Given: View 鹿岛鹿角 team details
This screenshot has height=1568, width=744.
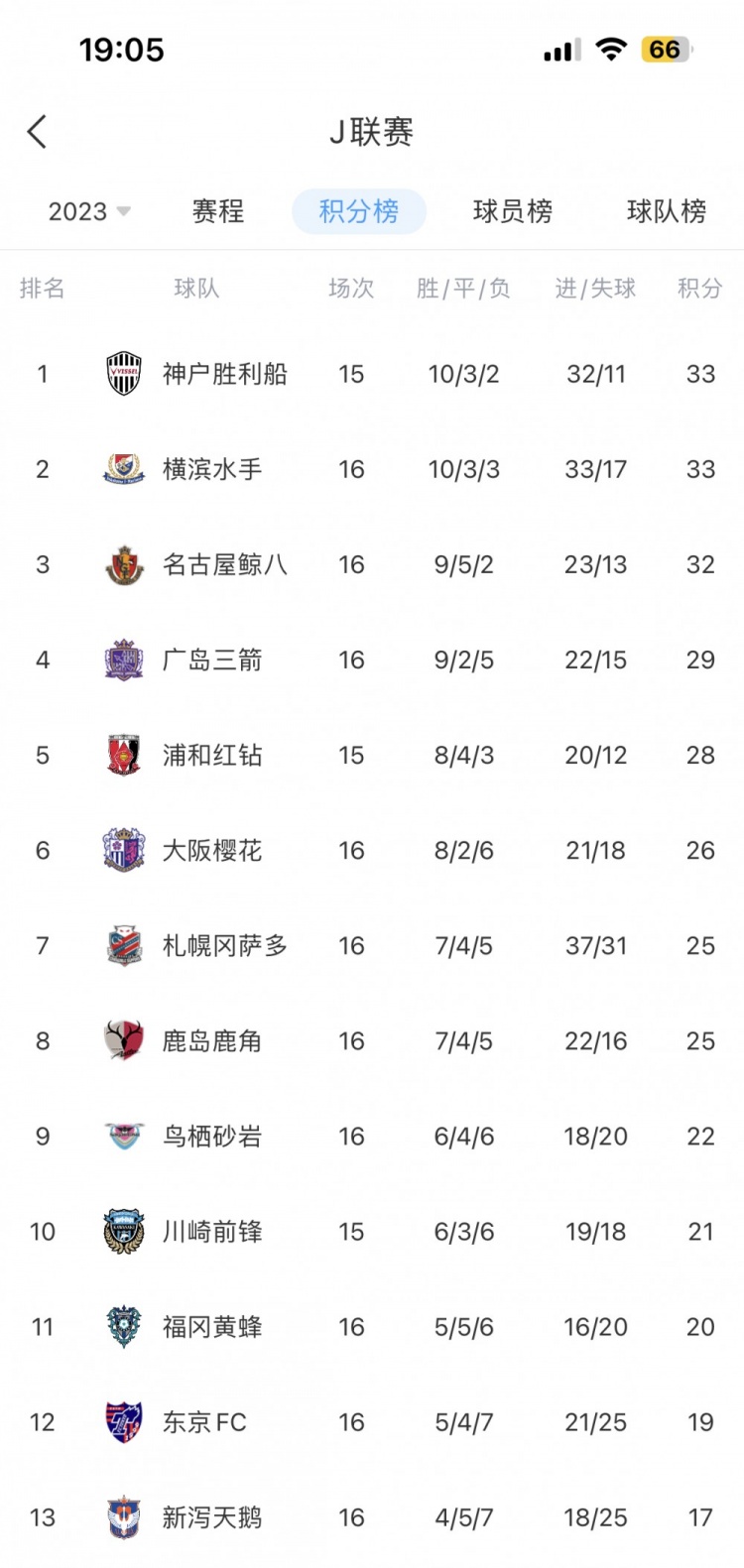Looking at the screenshot, I should pos(372,1040).
